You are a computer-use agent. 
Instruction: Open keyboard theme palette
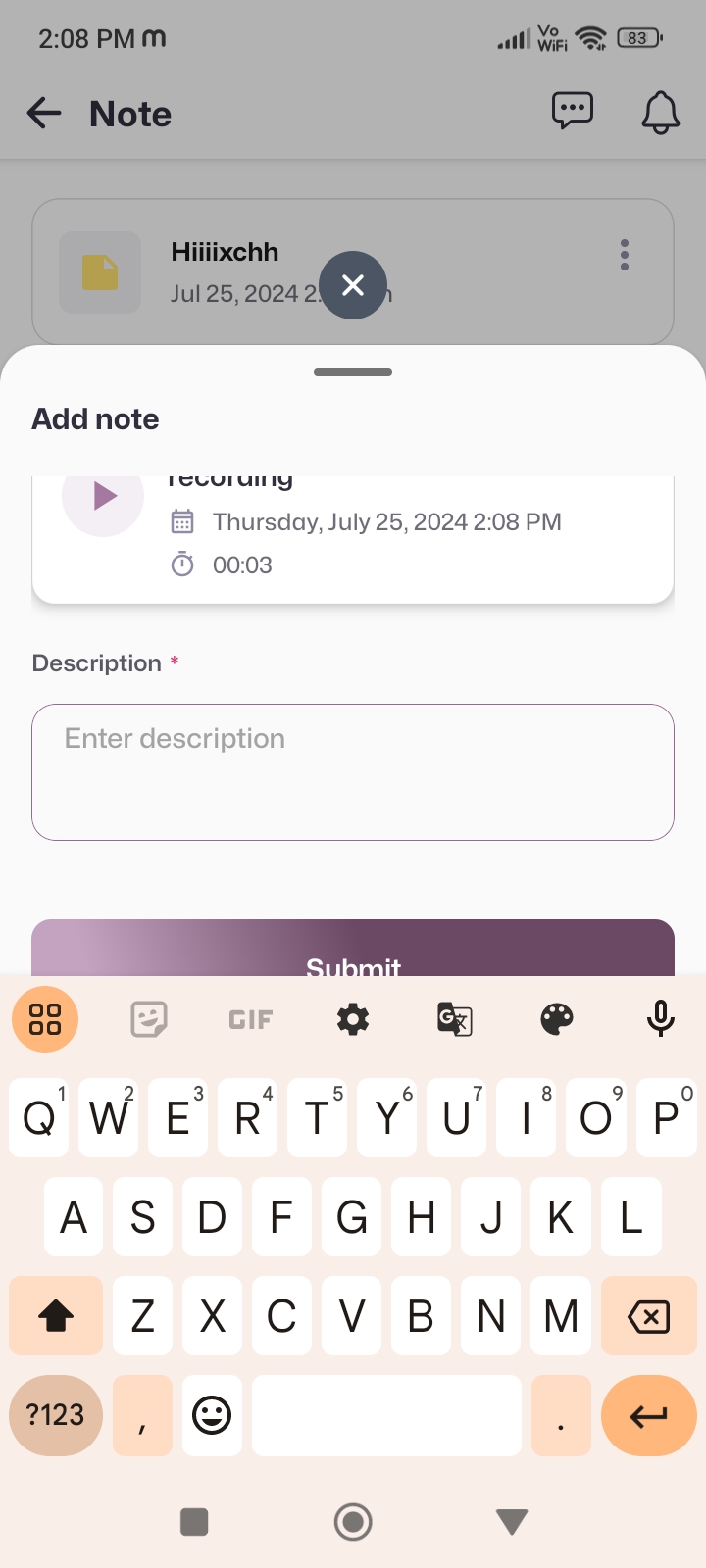click(557, 1019)
